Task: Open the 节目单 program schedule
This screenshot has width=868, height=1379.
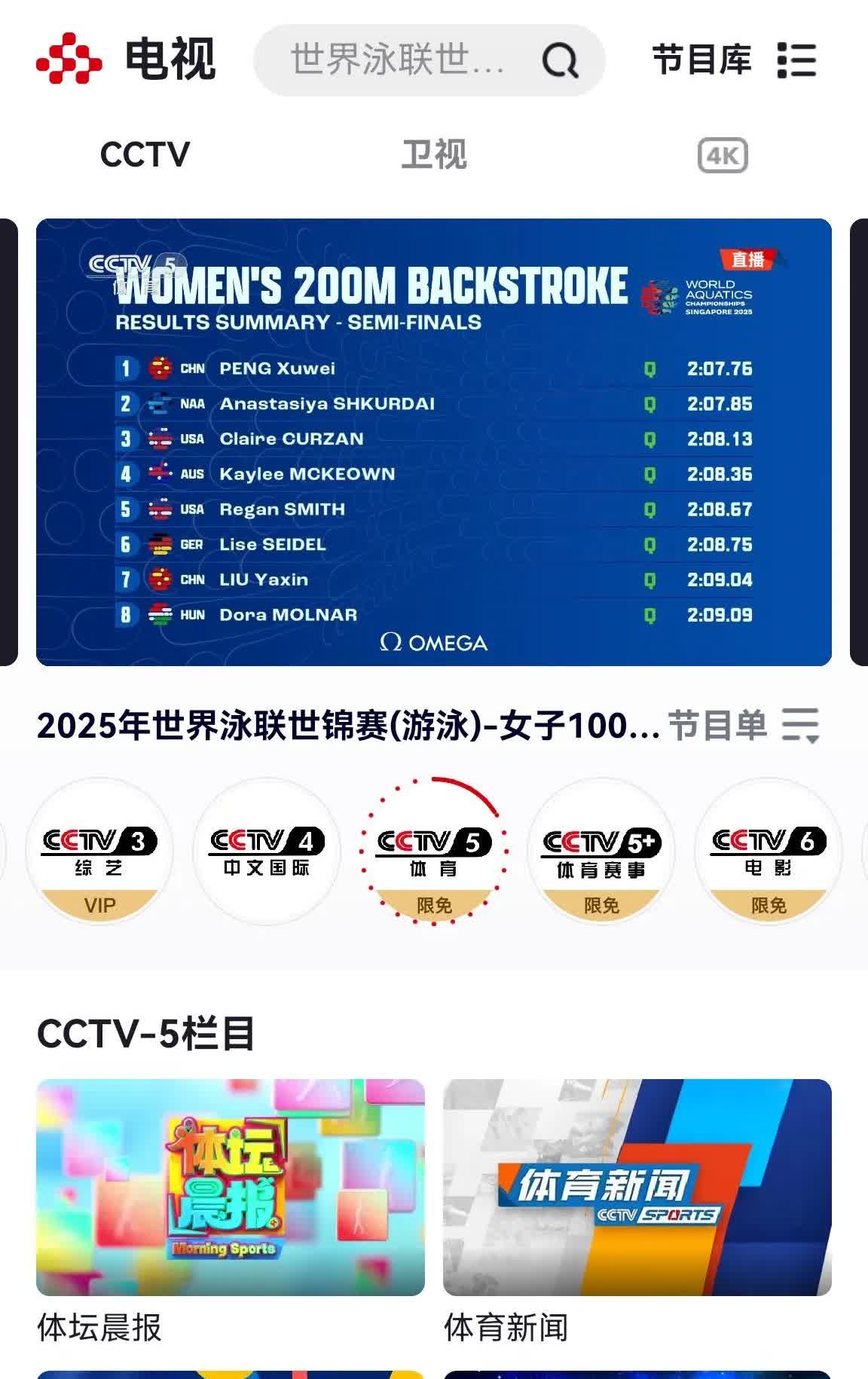Action: point(742,726)
